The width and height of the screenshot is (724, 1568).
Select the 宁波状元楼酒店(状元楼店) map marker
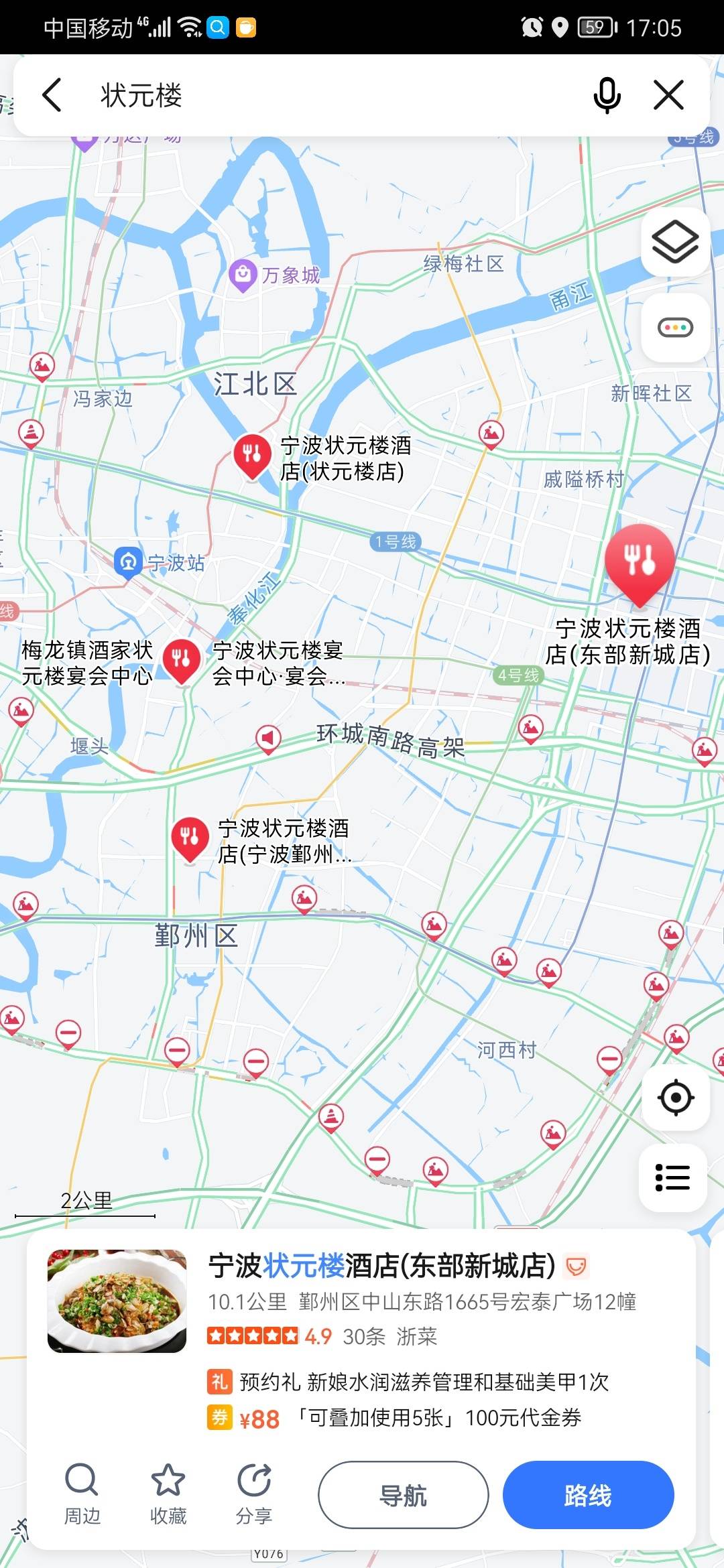pyautogui.click(x=252, y=456)
